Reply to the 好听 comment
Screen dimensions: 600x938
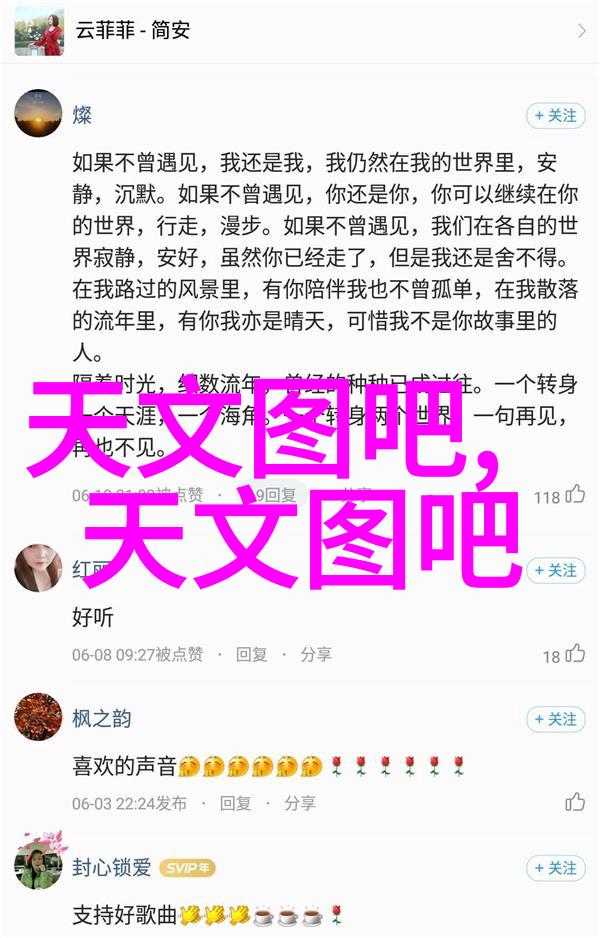pyautogui.click(x=251, y=654)
